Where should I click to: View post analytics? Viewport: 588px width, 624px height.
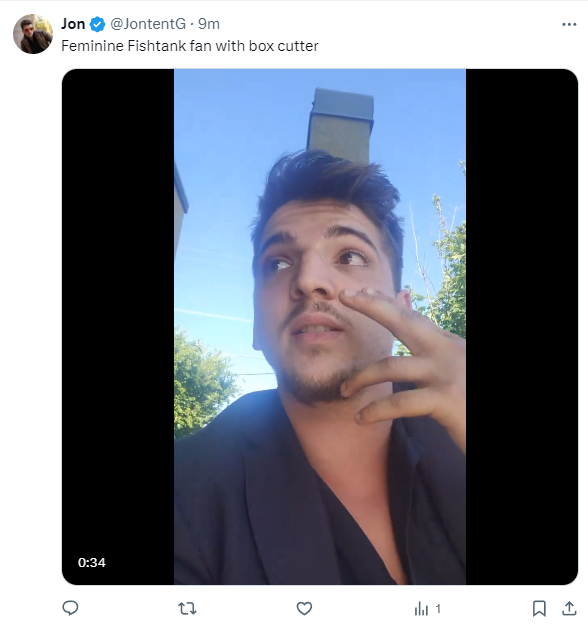pyautogui.click(x=427, y=608)
